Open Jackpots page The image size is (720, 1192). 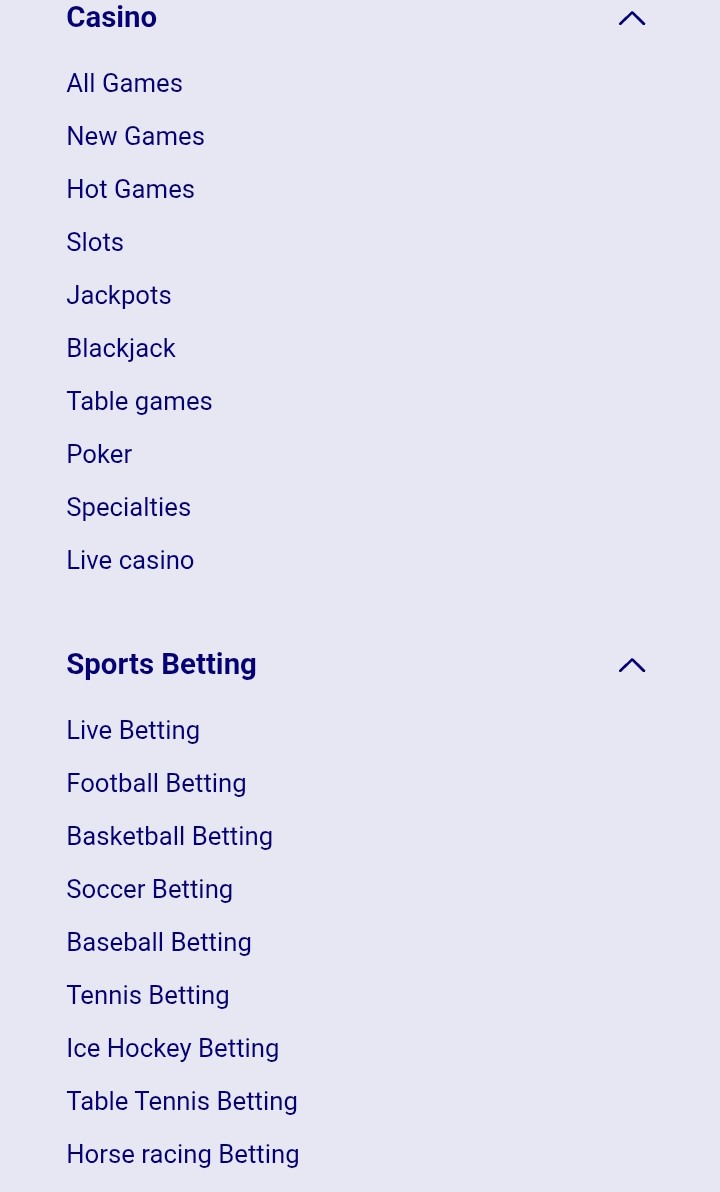[x=119, y=295]
